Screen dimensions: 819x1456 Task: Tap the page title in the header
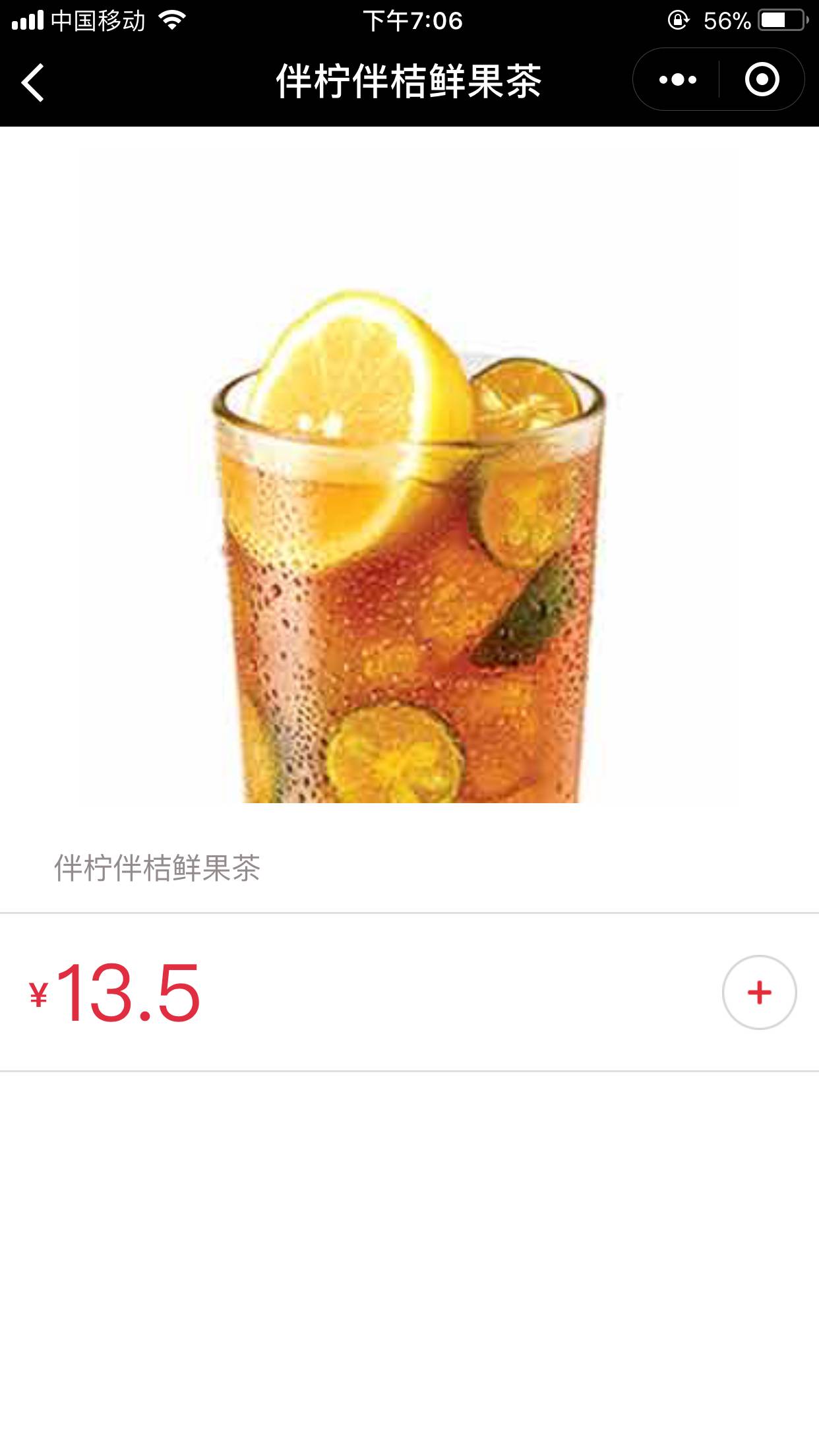409,79
